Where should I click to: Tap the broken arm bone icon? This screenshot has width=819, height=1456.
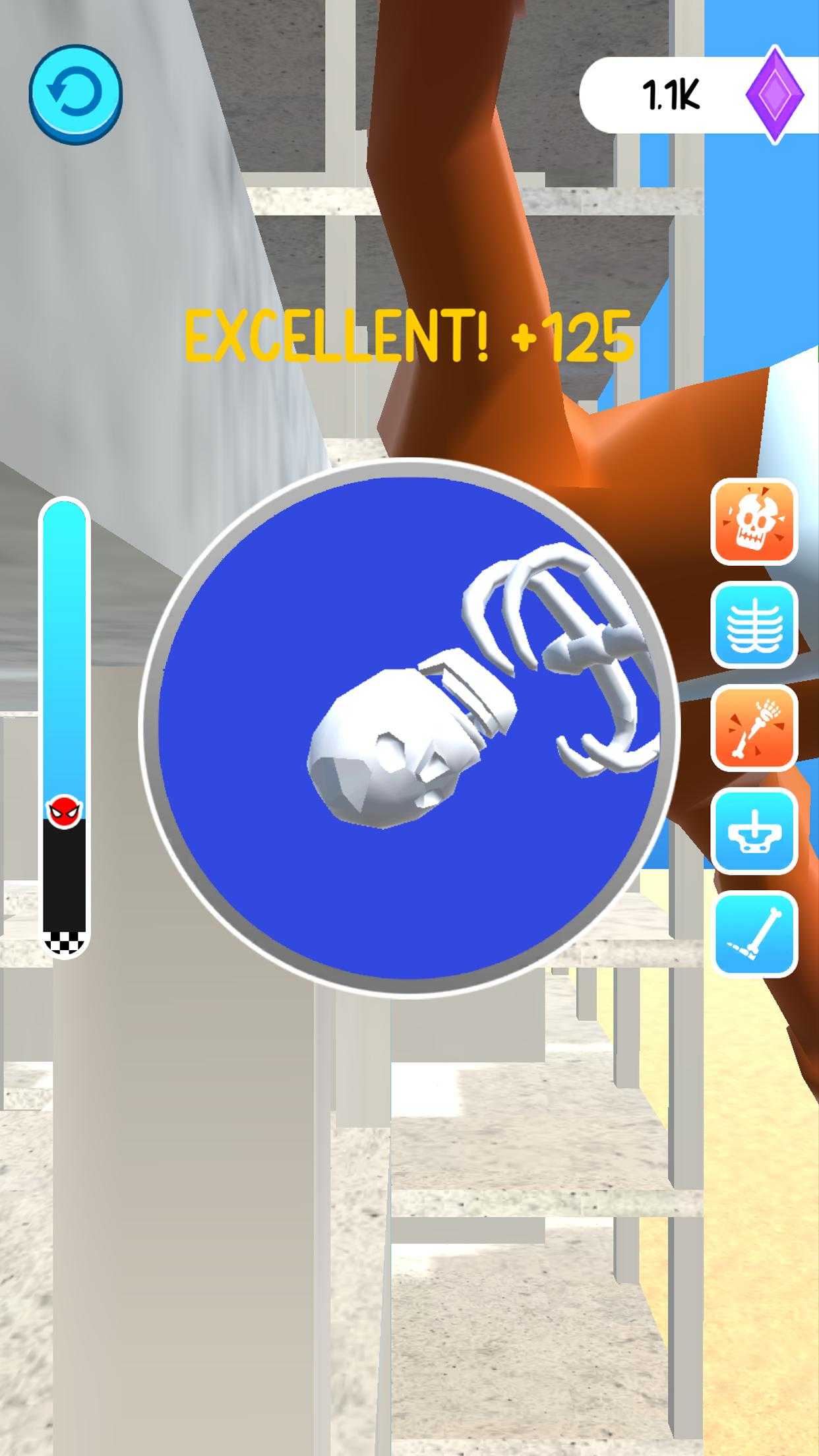[x=754, y=728]
